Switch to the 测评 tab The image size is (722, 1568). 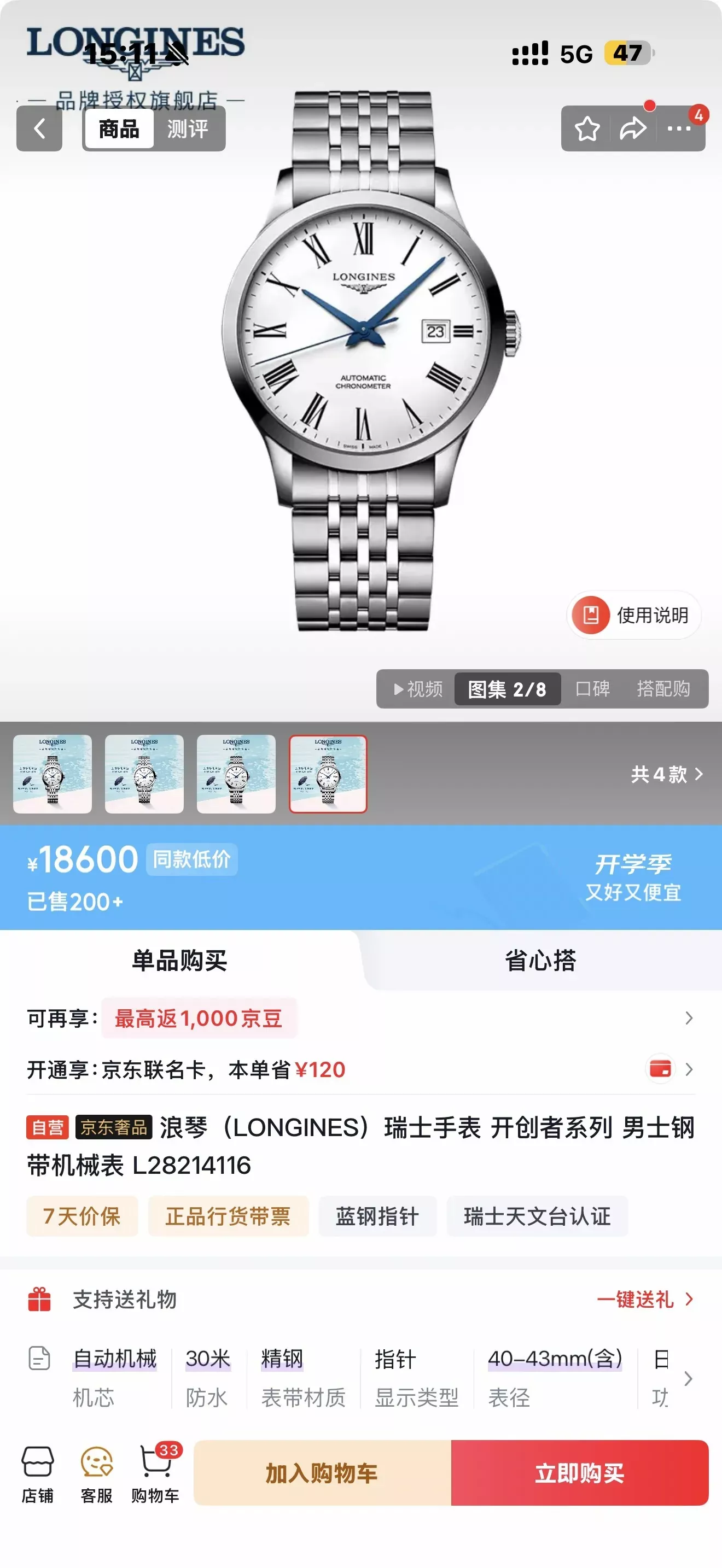coord(188,128)
